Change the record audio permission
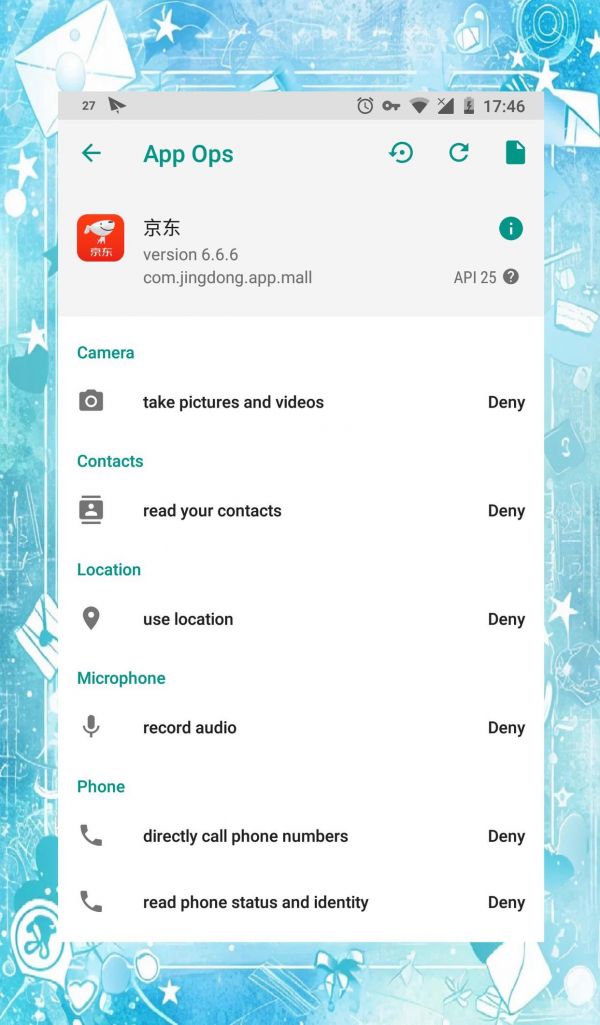 [x=301, y=728]
